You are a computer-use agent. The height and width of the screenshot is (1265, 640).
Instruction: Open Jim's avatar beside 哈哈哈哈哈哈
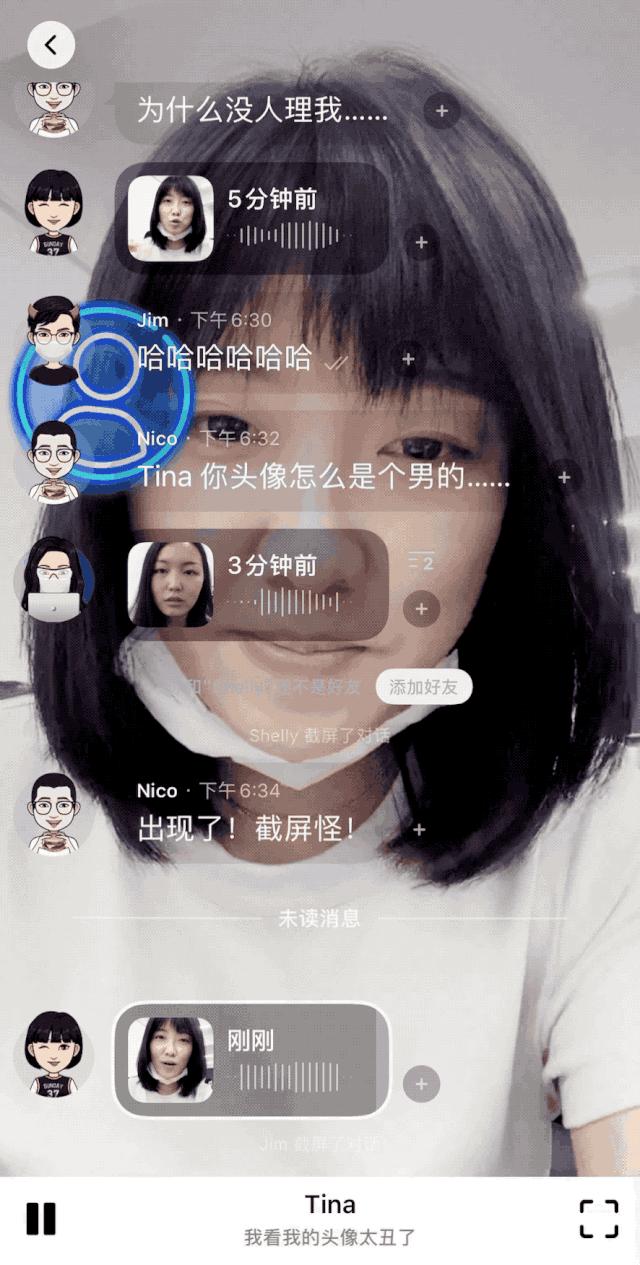pyautogui.click(x=52, y=338)
